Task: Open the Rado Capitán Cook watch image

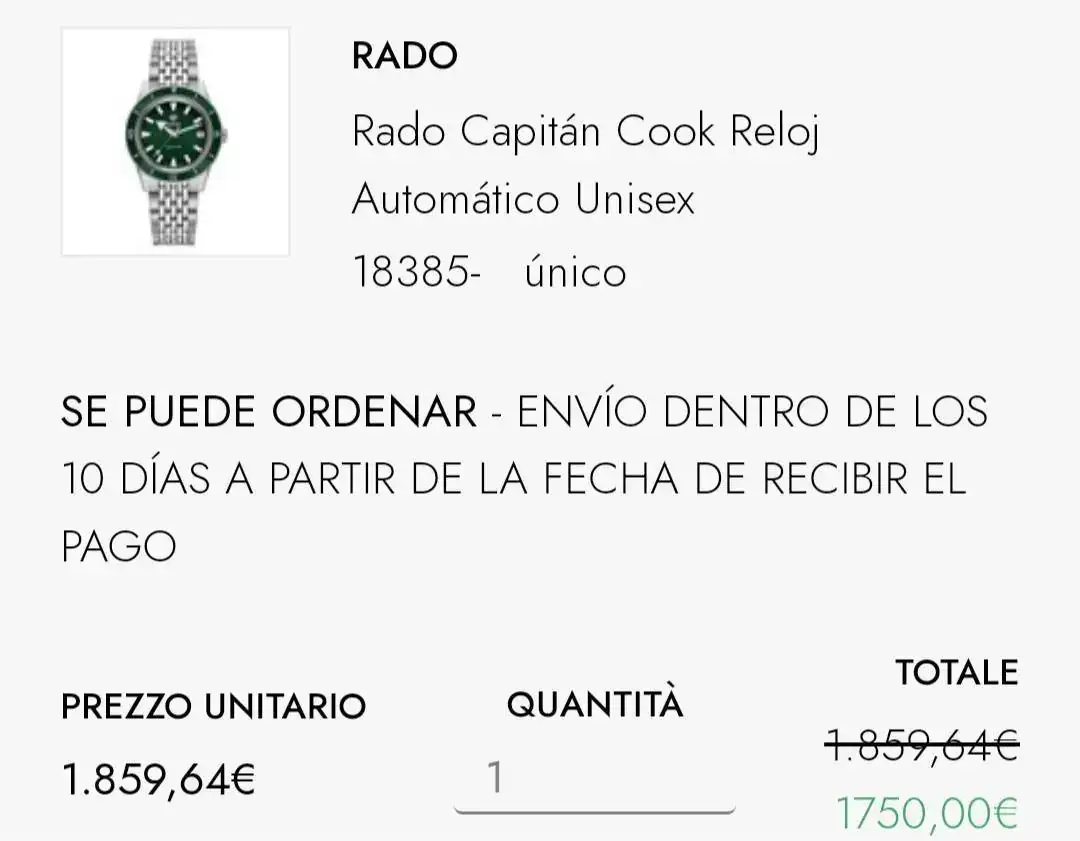Action: (x=175, y=141)
